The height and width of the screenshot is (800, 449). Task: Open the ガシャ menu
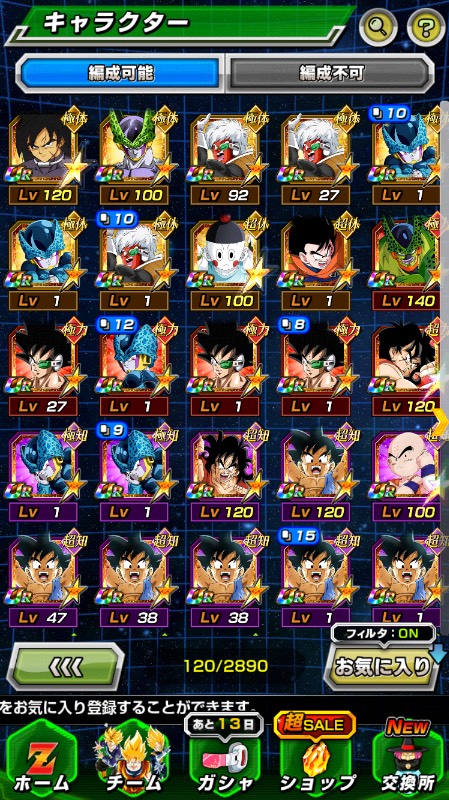(225, 760)
